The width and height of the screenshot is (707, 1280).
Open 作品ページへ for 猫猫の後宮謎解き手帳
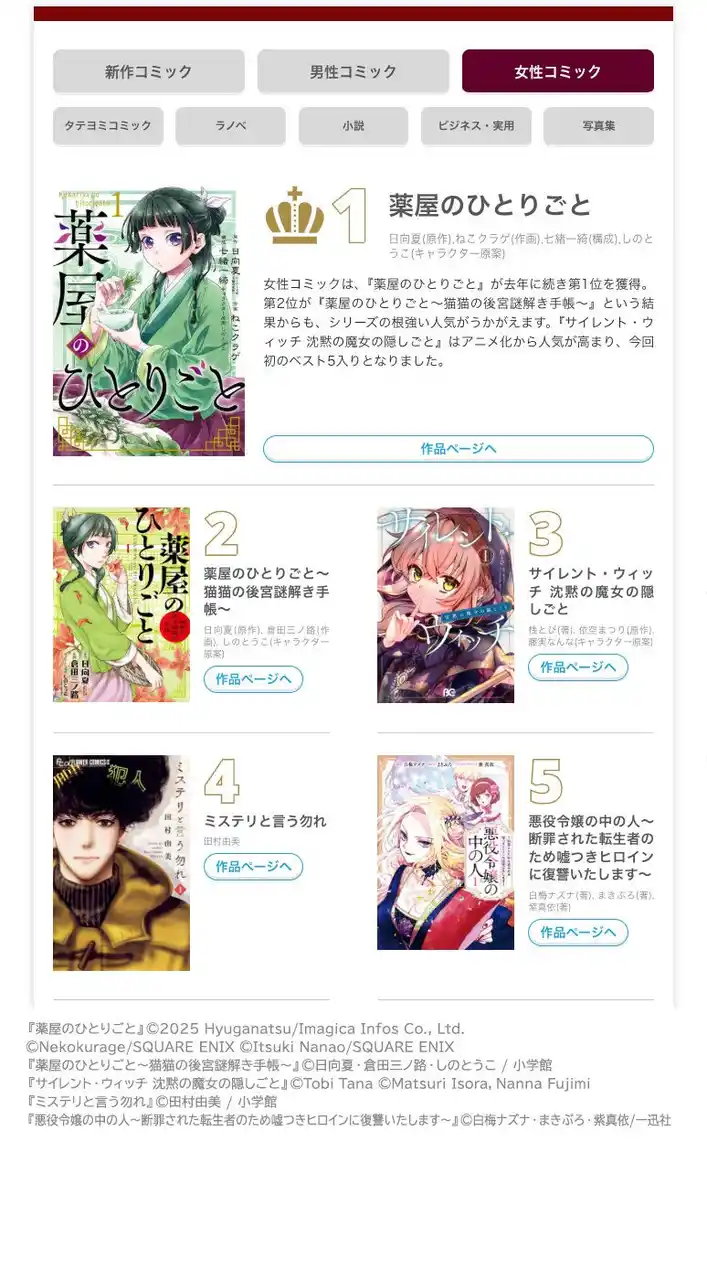tap(253, 680)
